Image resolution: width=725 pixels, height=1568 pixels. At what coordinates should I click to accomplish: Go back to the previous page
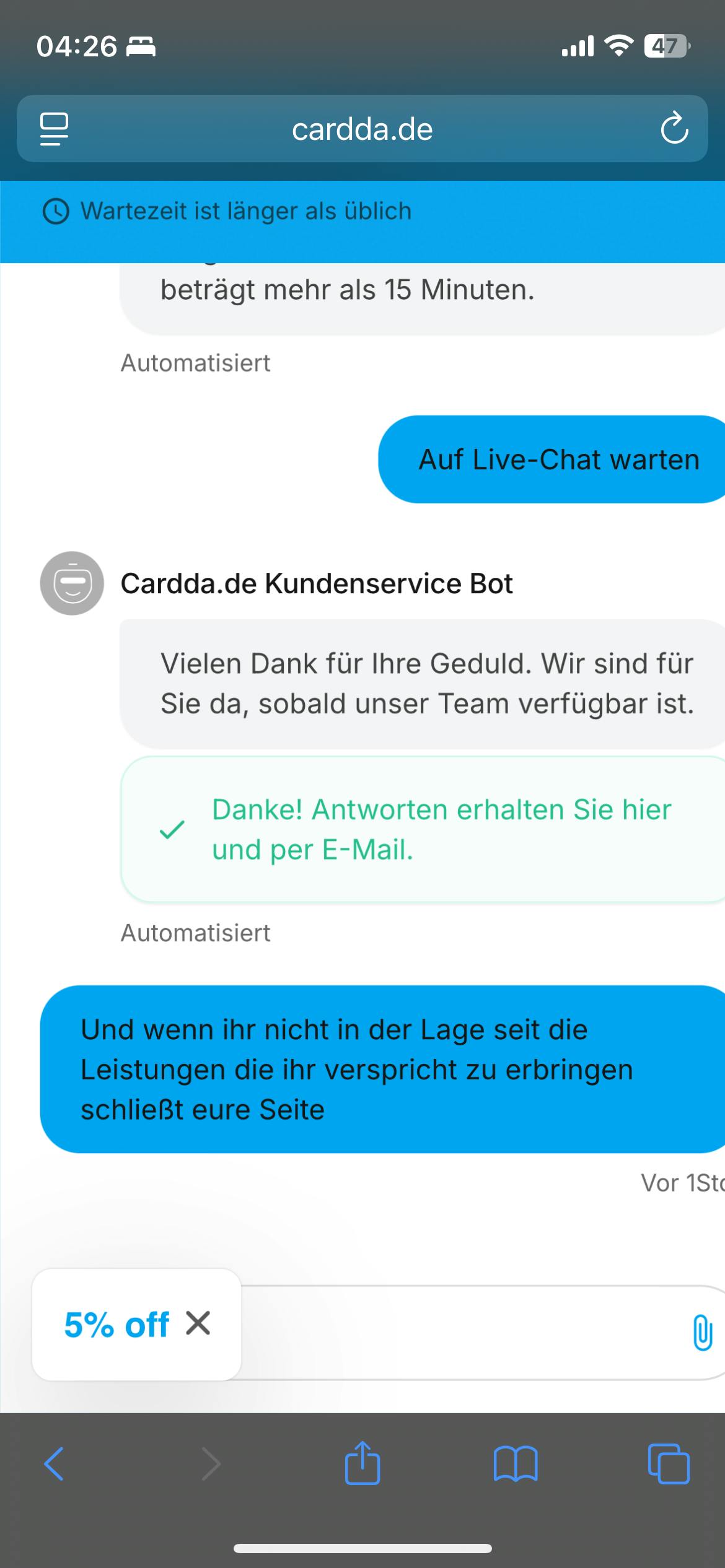click(x=54, y=1464)
